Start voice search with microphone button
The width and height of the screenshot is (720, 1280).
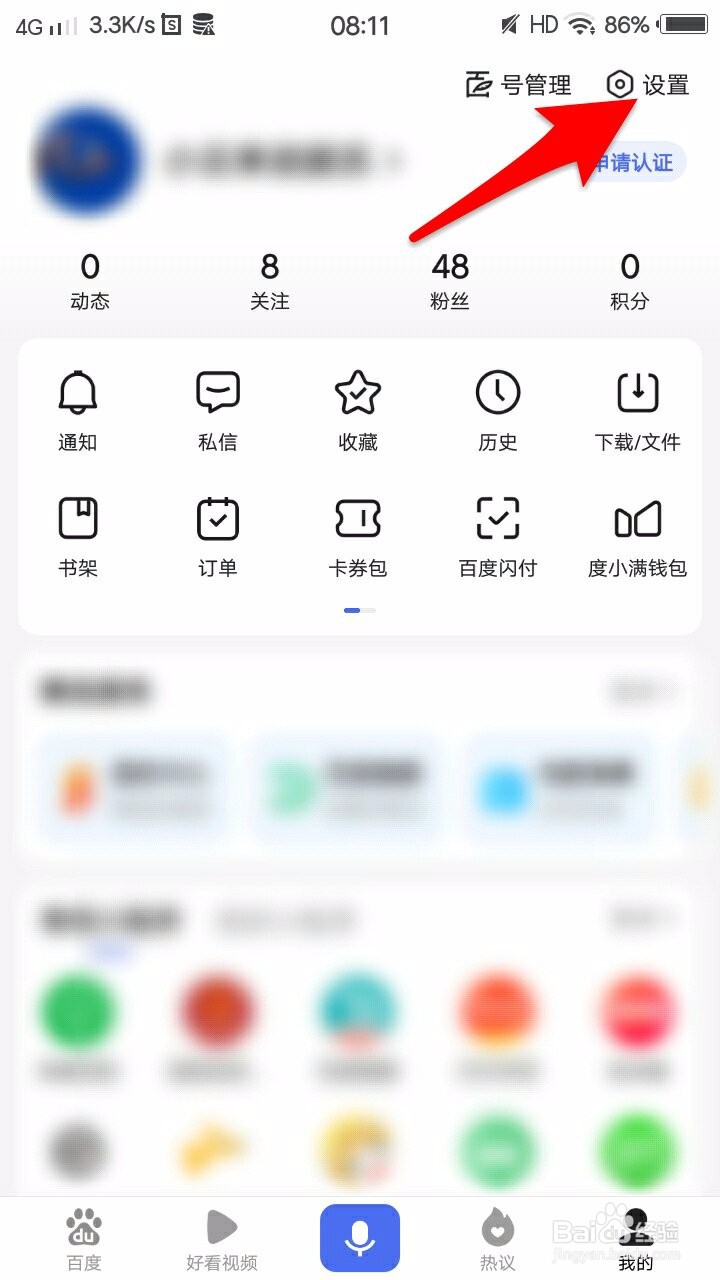coord(360,1238)
